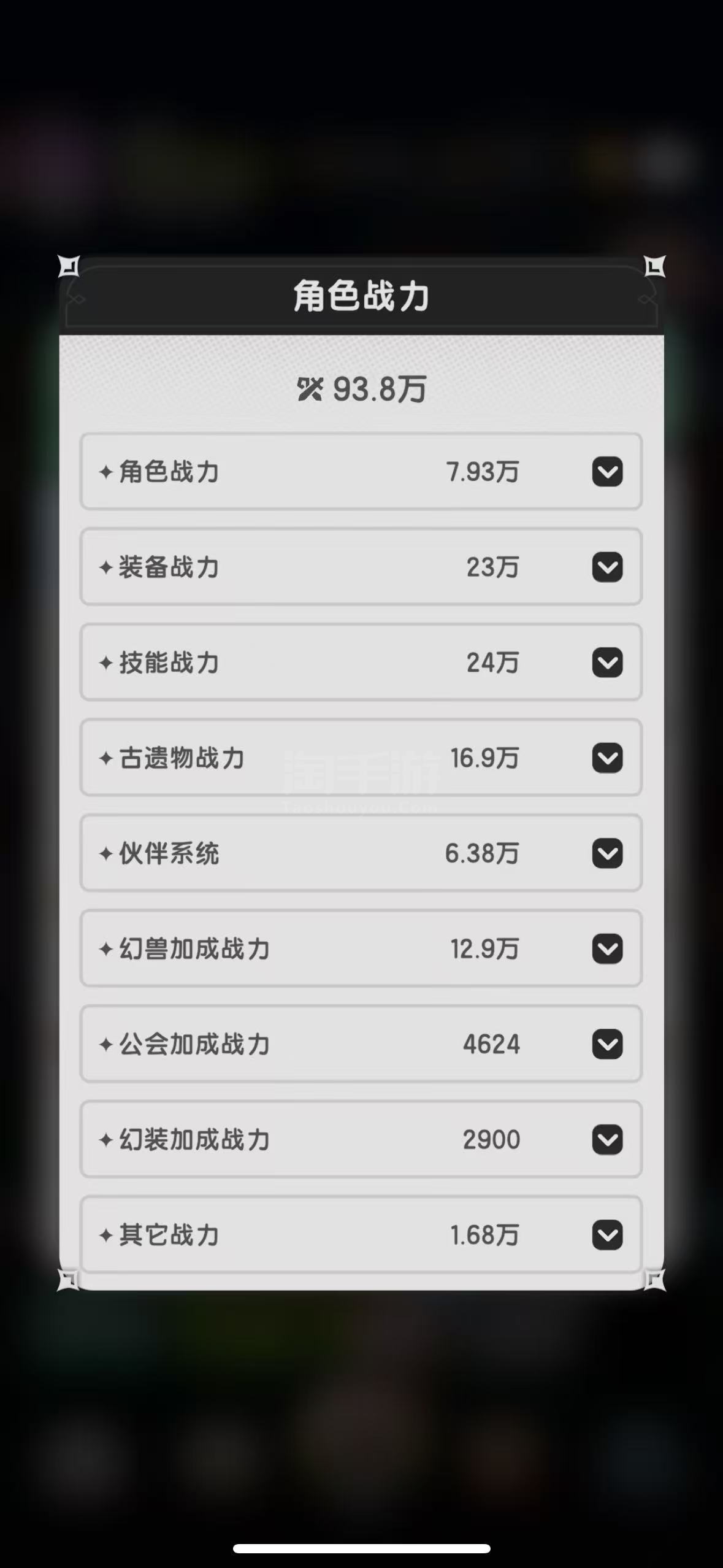723x1568 pixels.
Task: Expand 幻兽加成战力 section
Action: tap(607, 948)
